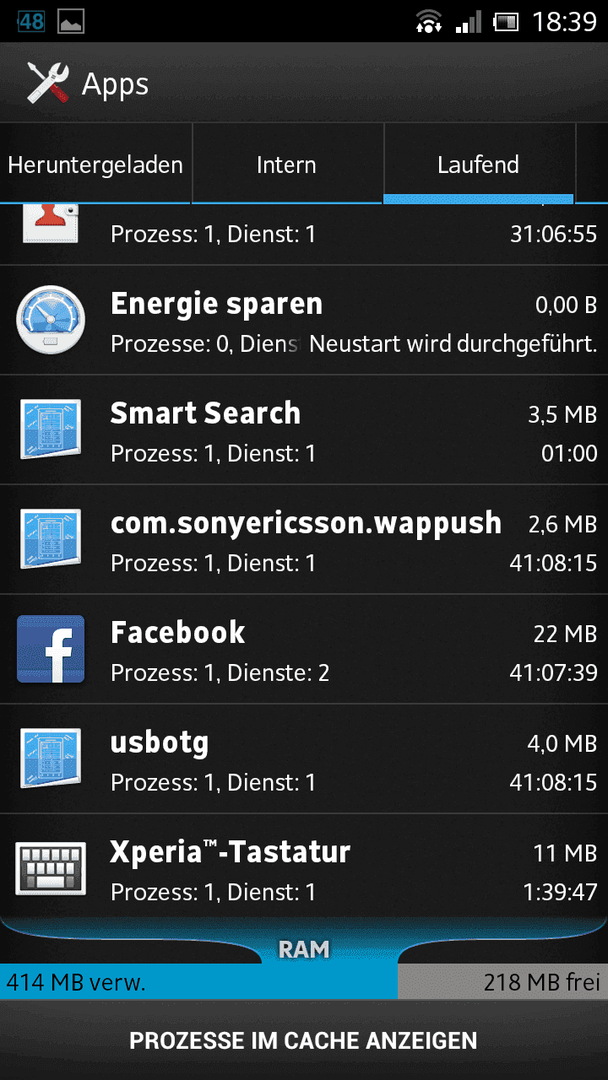Tap Prozesse im Cache anzeigen
This screenshot has width=608, height=1080.
coord(304,1040)
